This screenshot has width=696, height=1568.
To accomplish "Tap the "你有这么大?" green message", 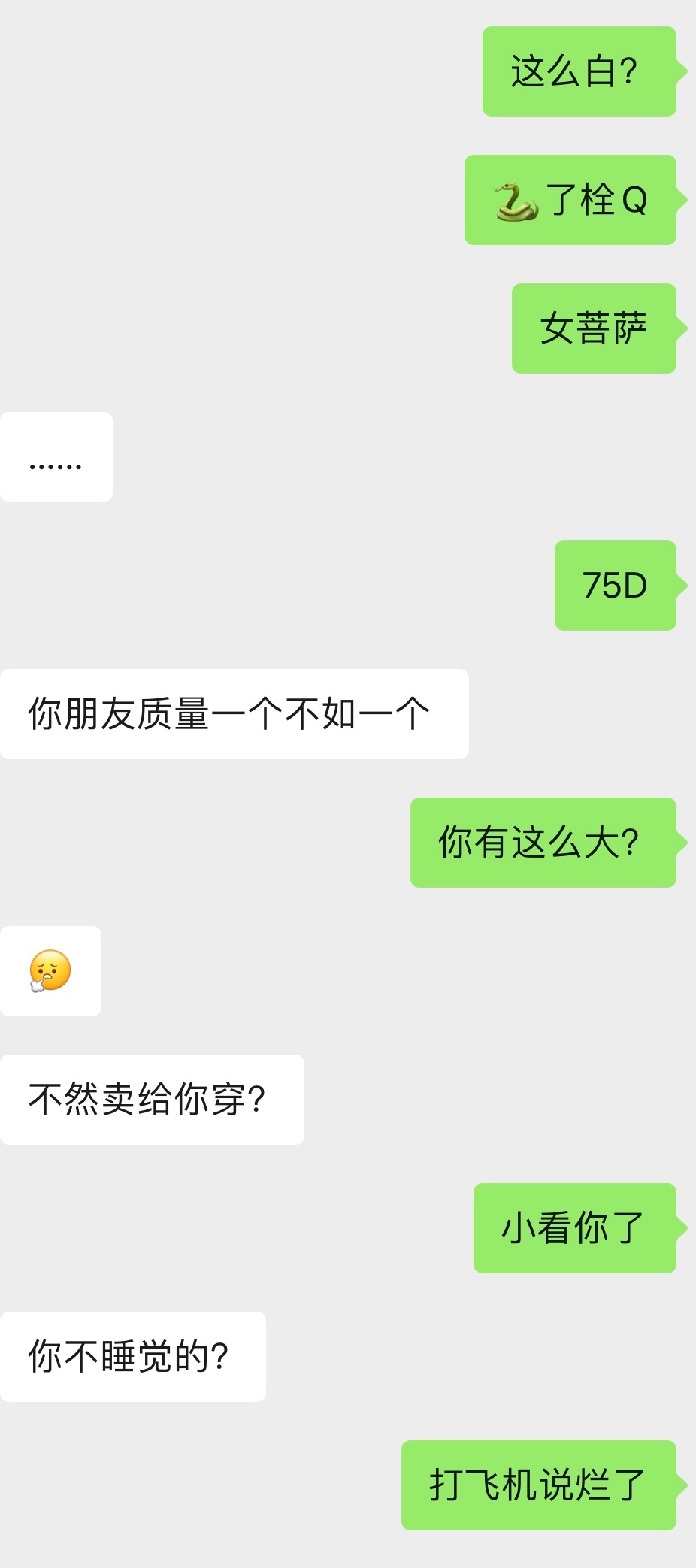I will click(x=545, y=843).
